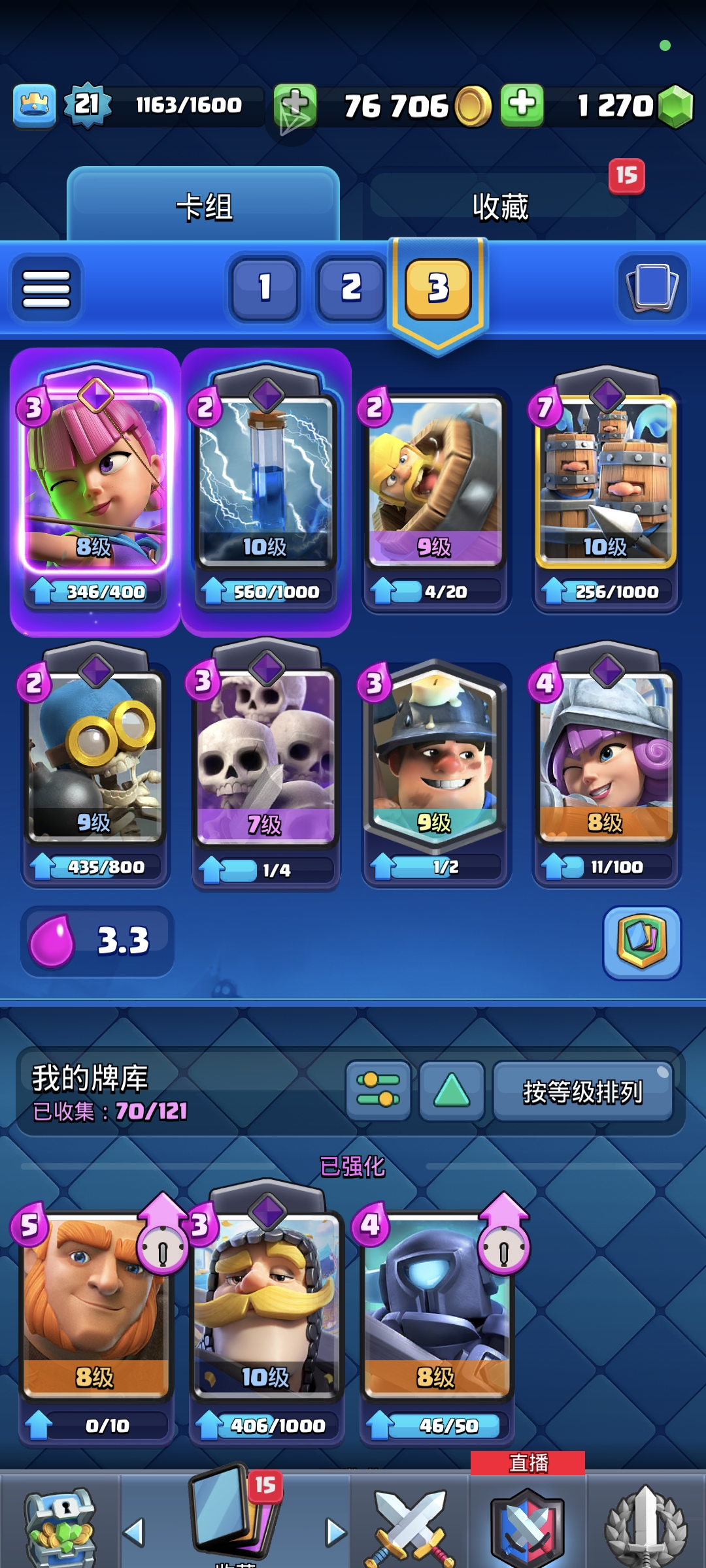Open the player profile crown icon
The width and height of the screenshot is (706, 1568).
coord(34,106)
